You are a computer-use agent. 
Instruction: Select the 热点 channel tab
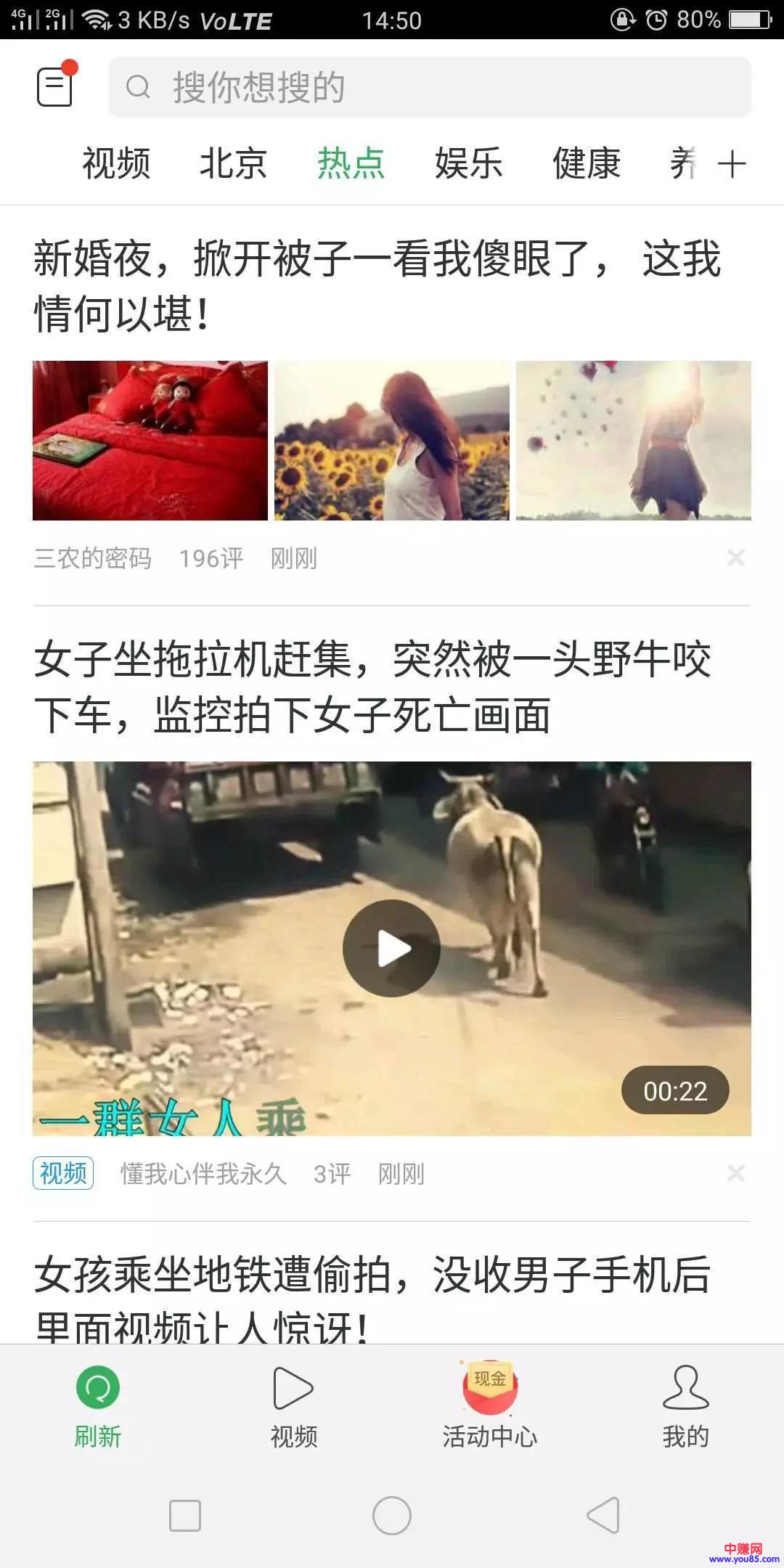tap(351, 163)
